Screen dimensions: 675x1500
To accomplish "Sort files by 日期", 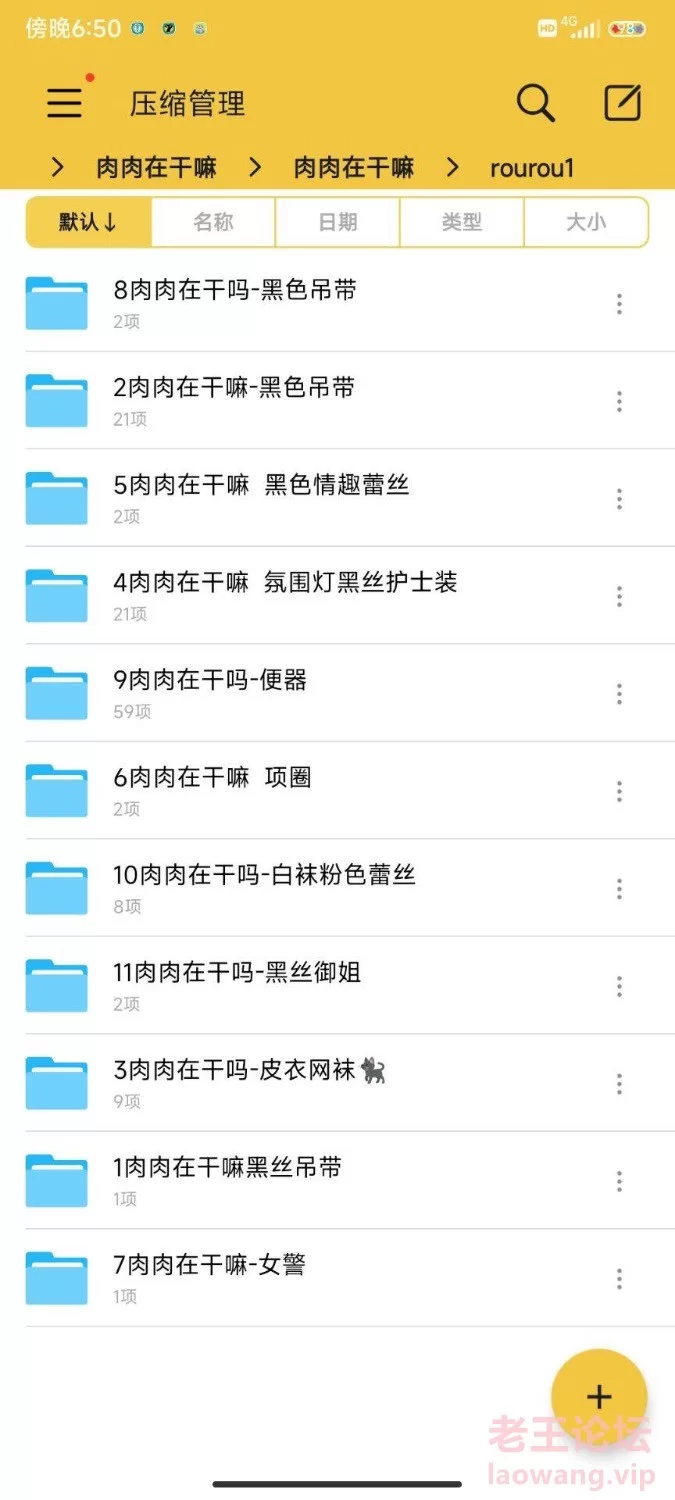I will click(338, 222).
